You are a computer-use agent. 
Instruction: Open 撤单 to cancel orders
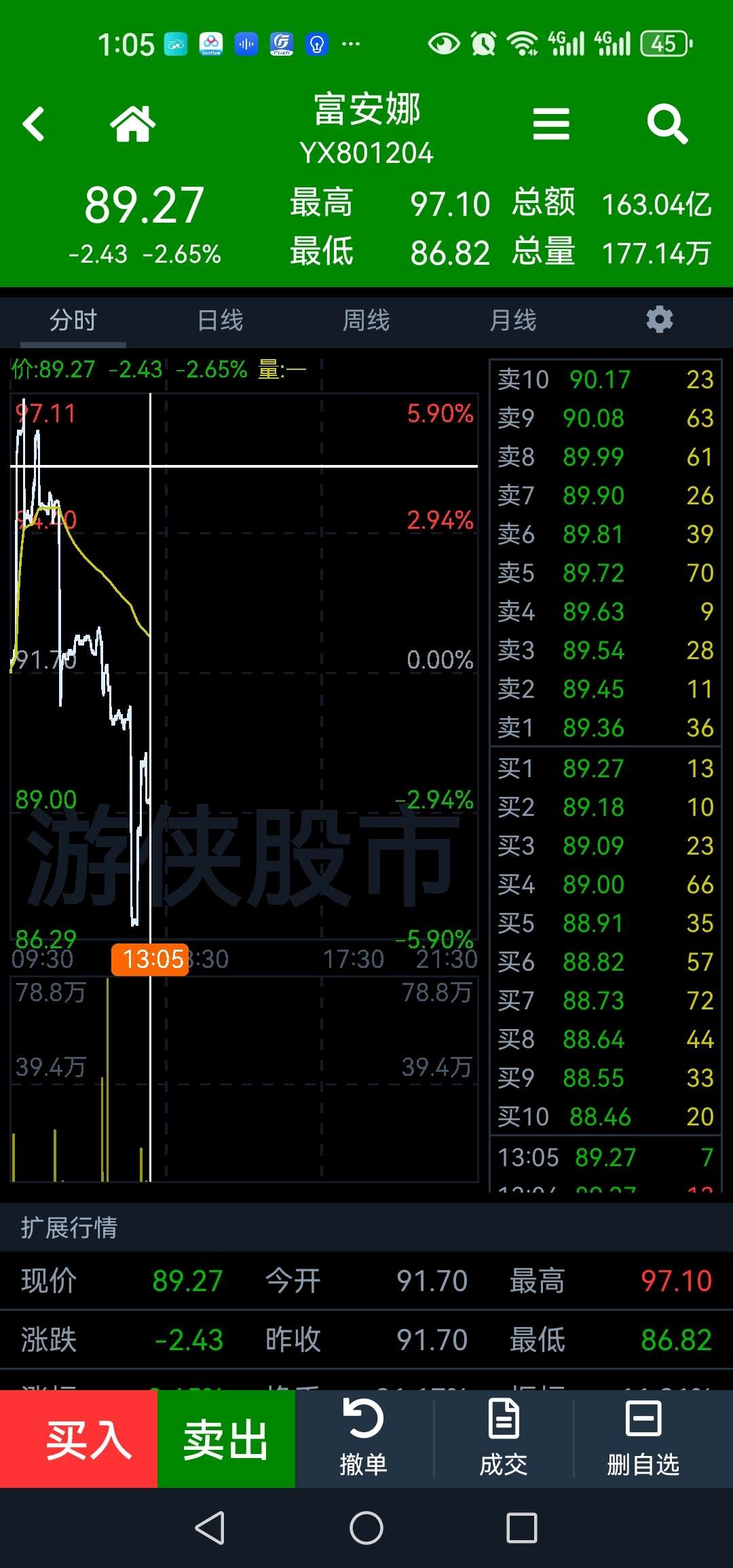click(x=364, y=1440)
